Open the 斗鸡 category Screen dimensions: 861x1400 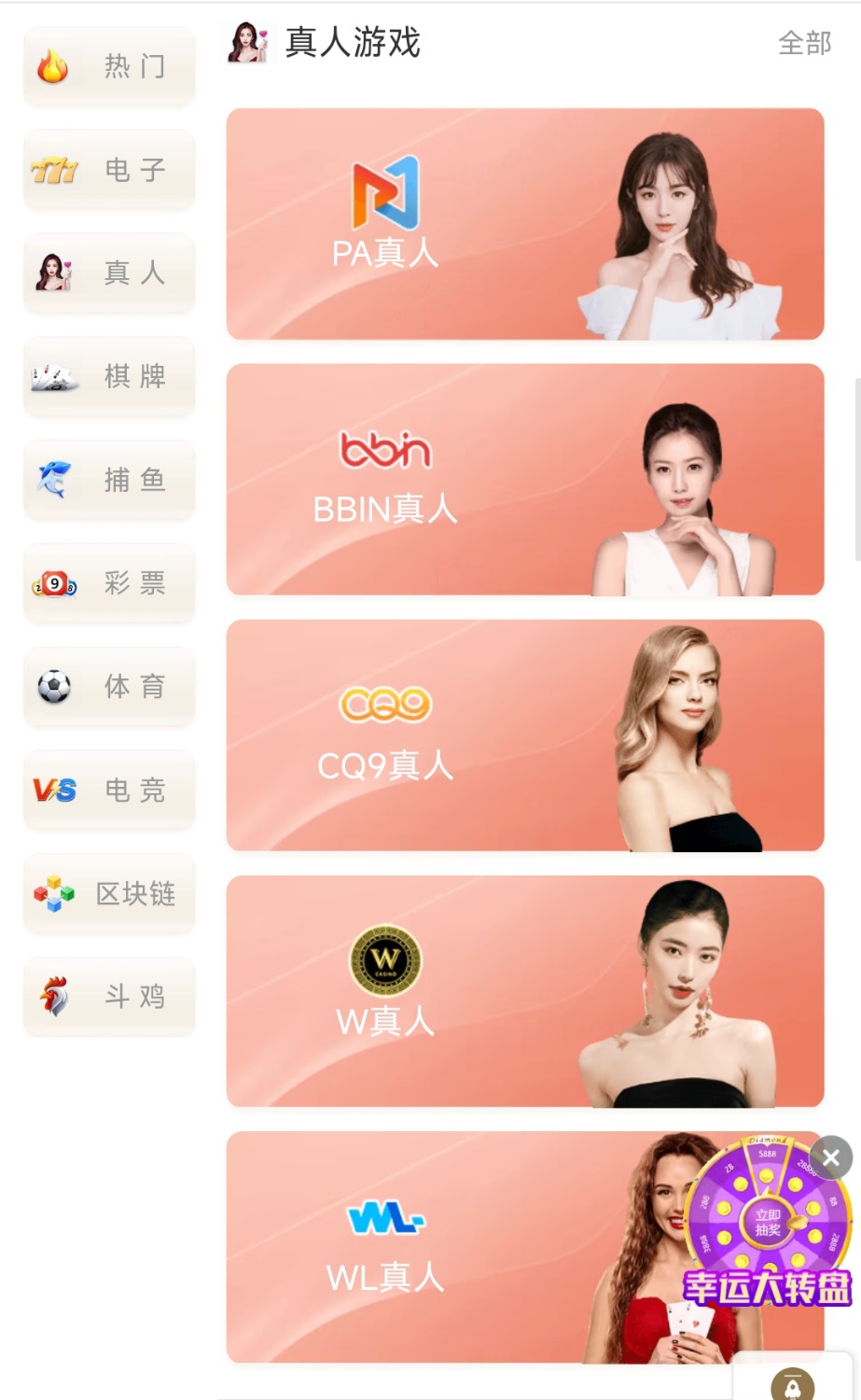pyautogui.click(x=109, y=997)
